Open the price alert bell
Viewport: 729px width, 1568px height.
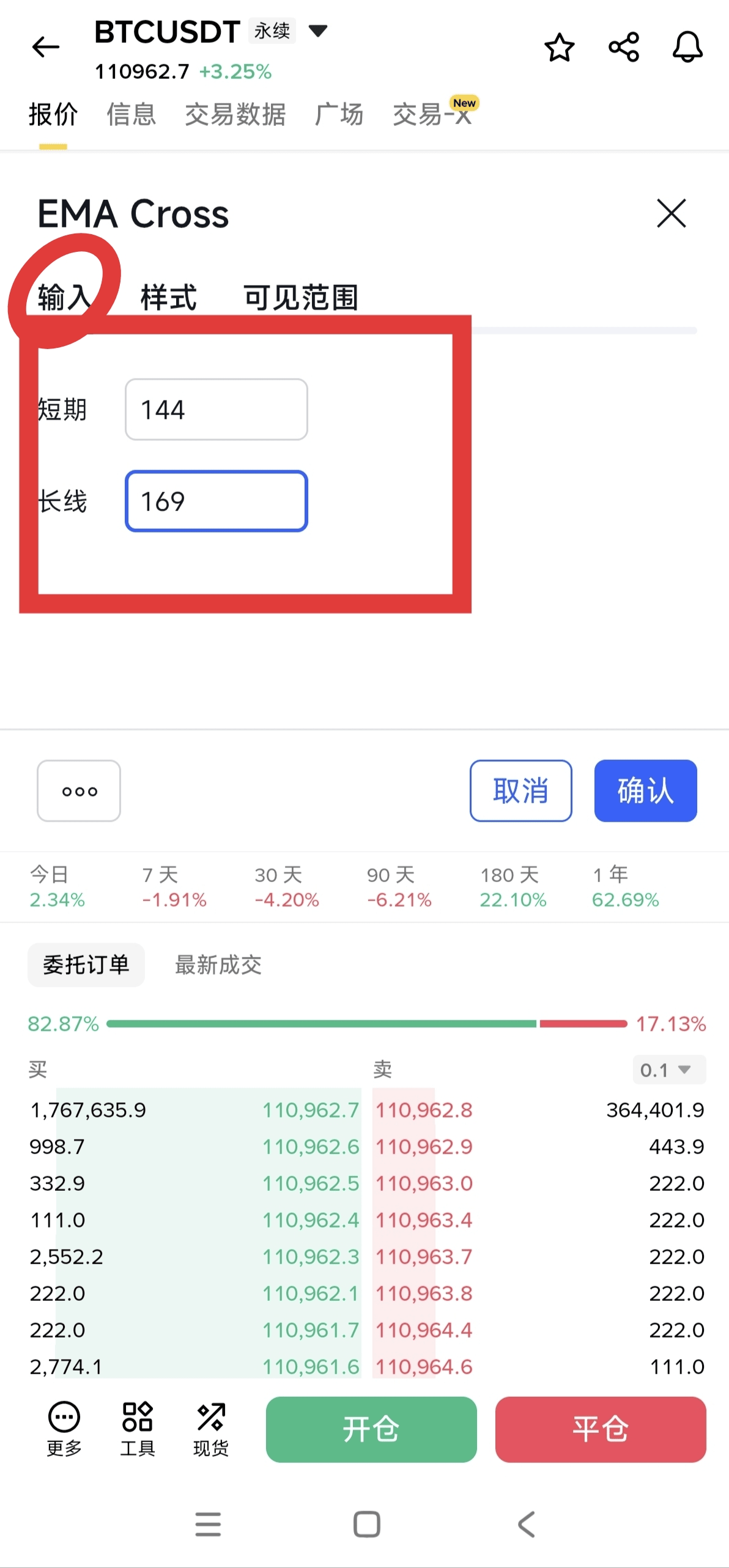(x=687, y=47)
